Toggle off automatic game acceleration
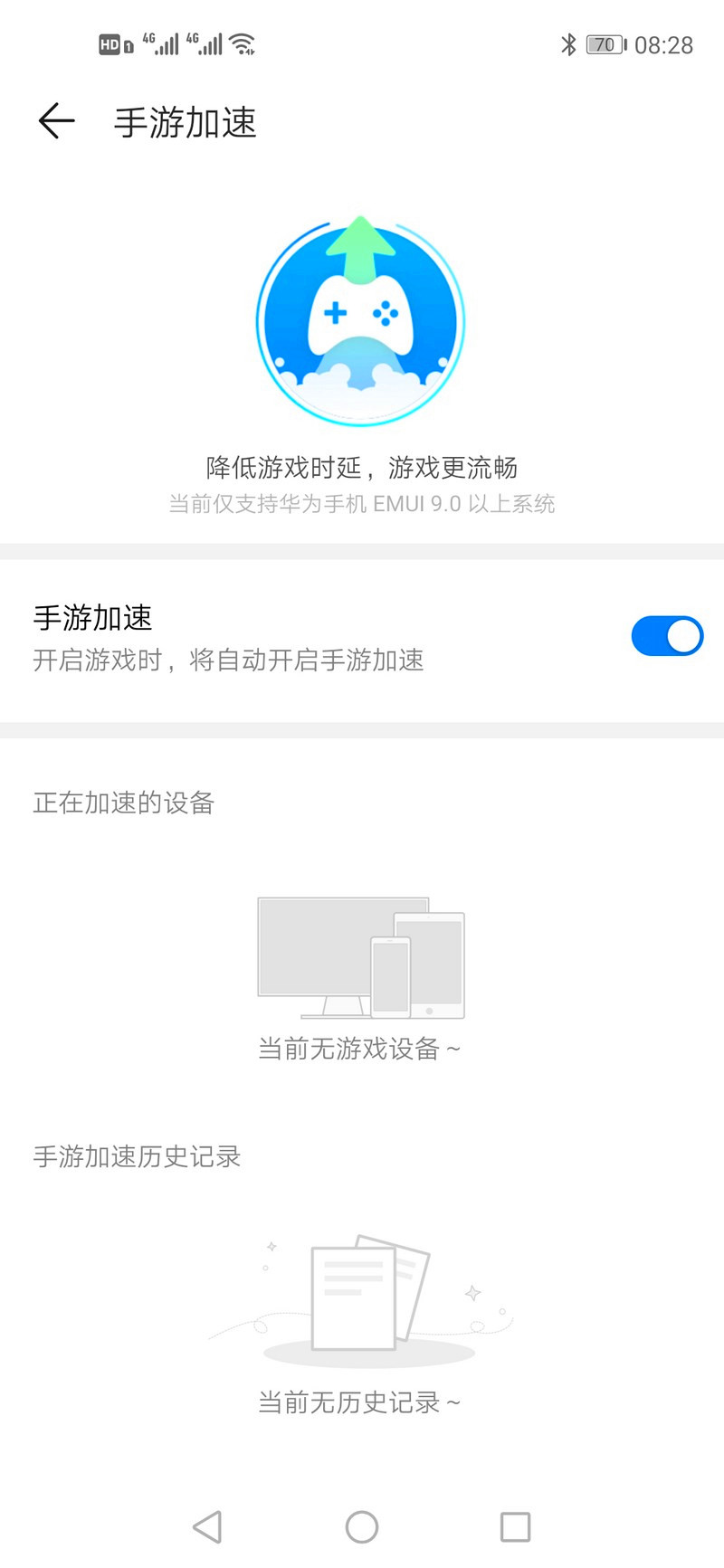 click(667, 635)
